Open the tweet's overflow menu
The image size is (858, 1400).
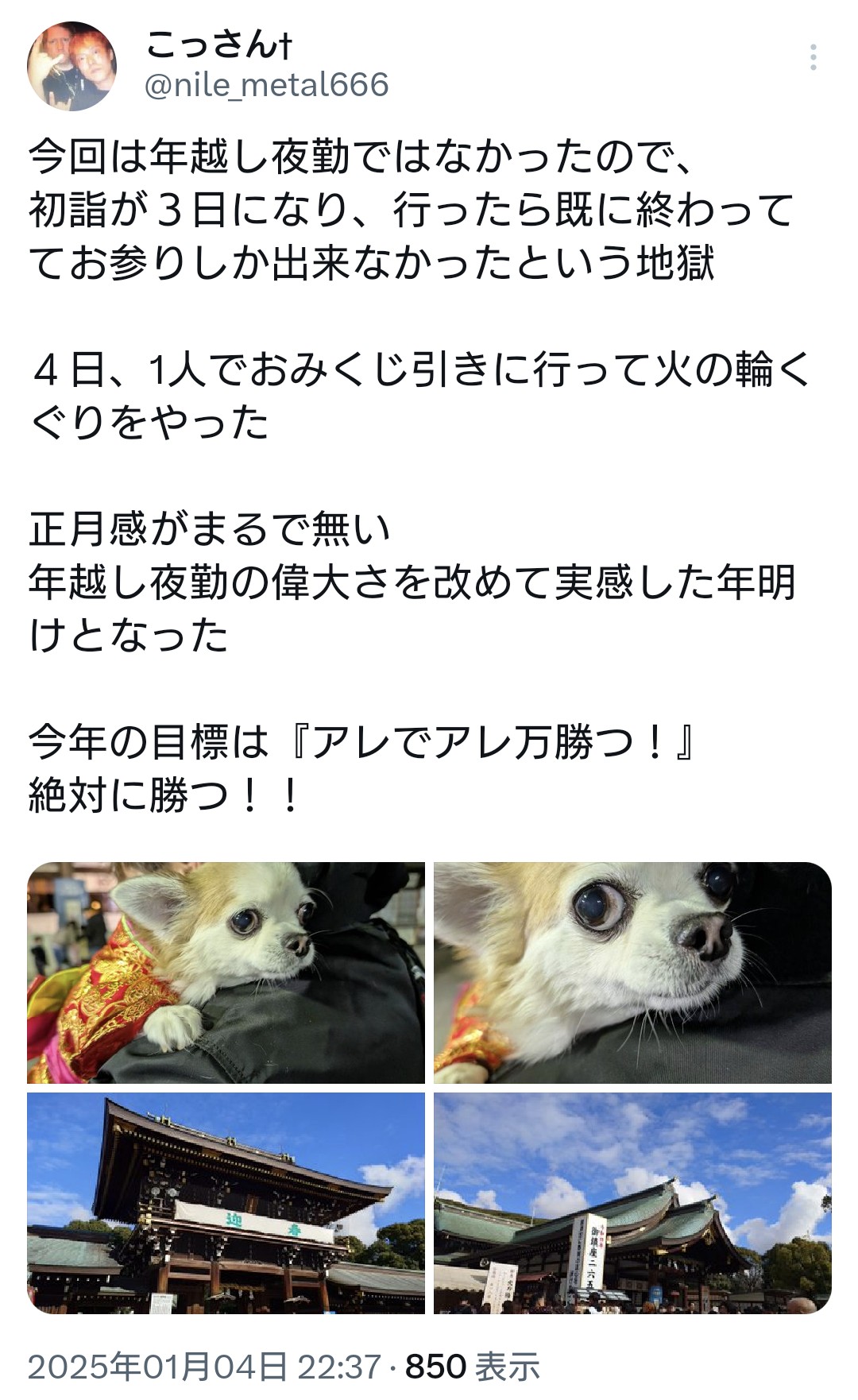click(x=813, y=58)
